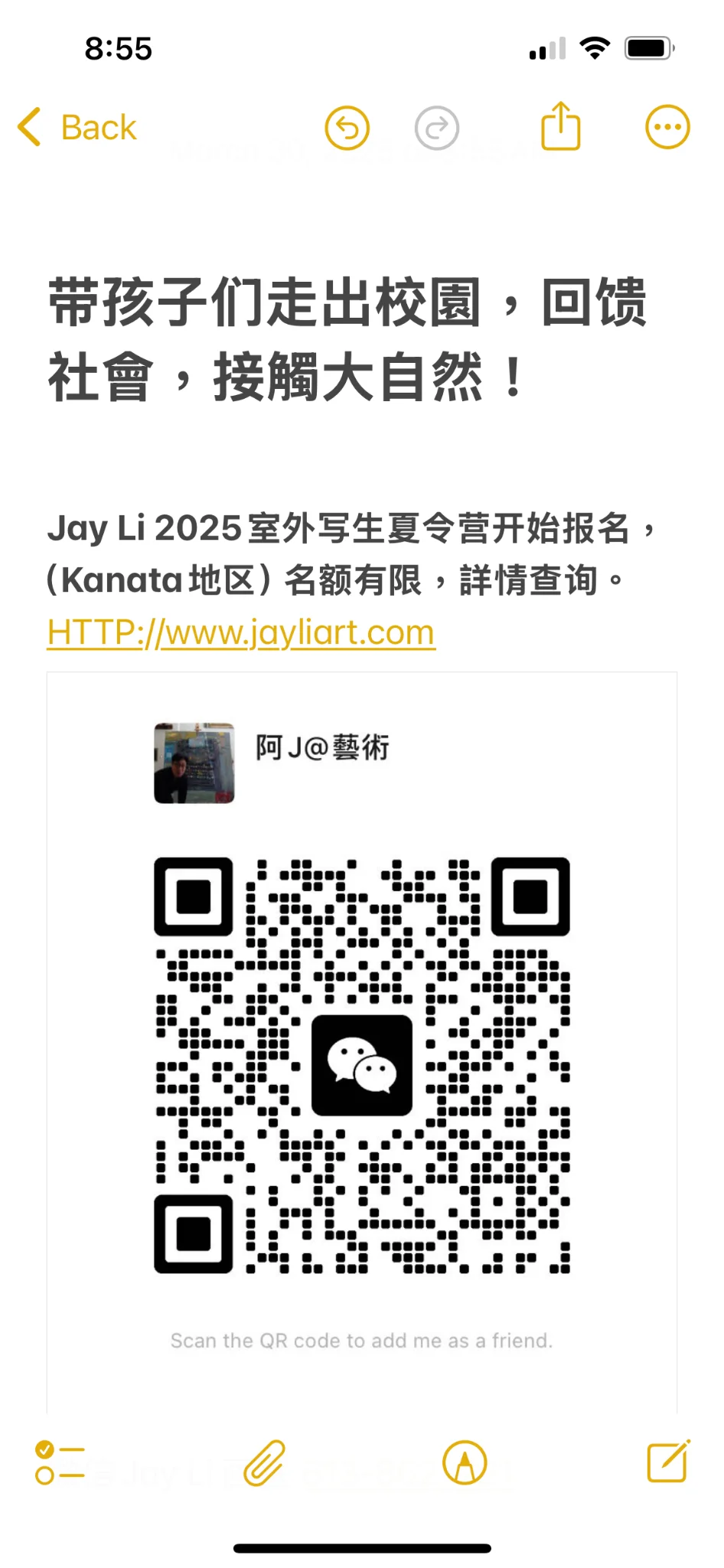Open the WeChat QR code image attachment
724x1568 pixels.
362,1064
